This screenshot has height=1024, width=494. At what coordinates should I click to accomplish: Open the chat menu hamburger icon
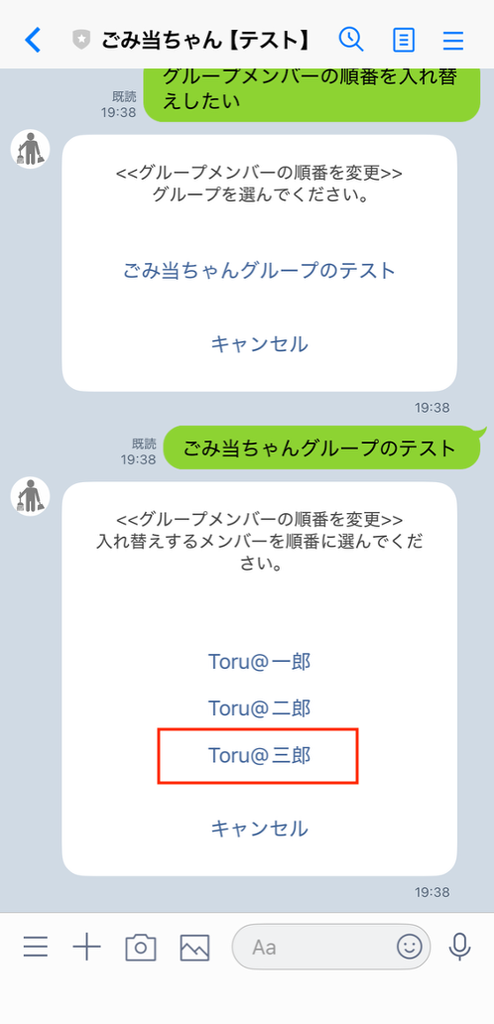(453, 40)
